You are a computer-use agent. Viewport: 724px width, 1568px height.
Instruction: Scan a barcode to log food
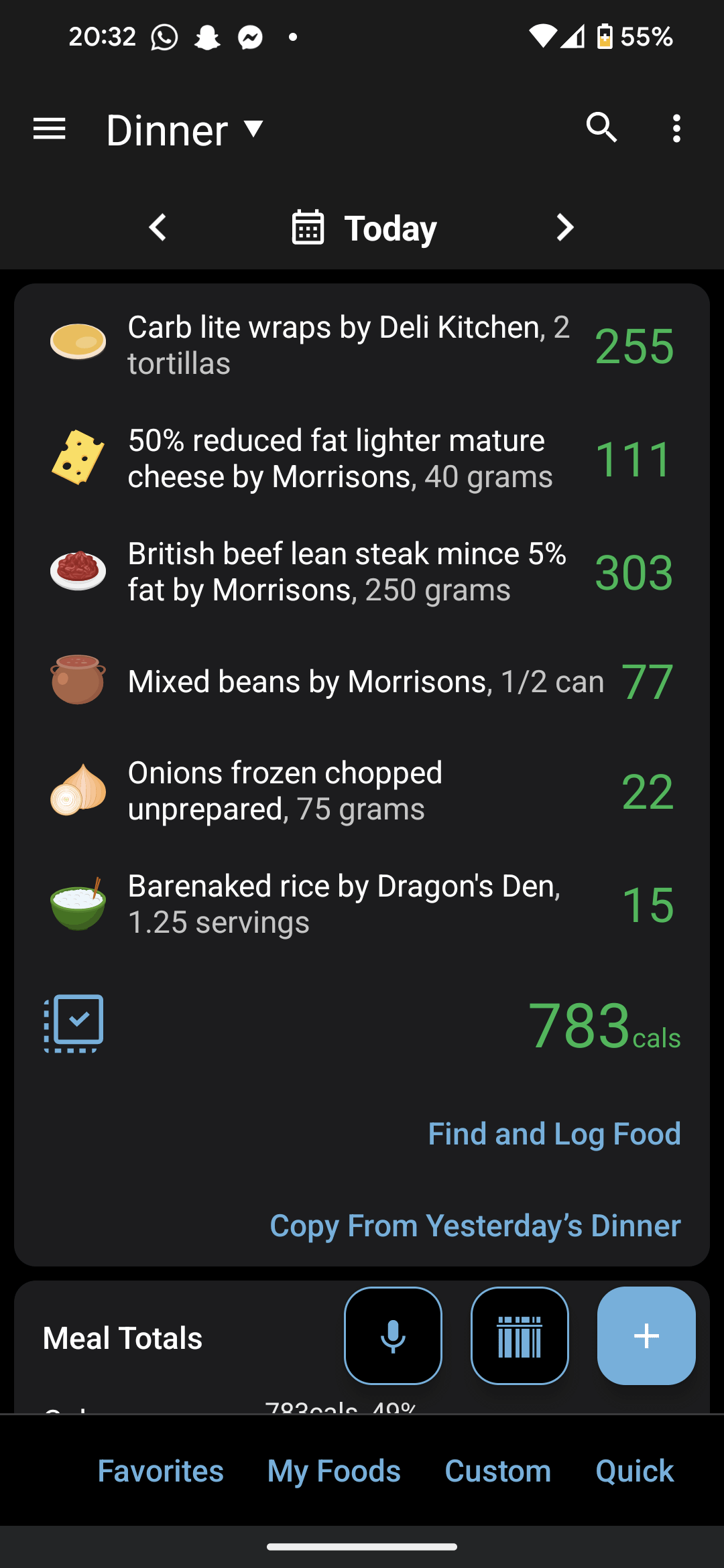click(520, 1335)
